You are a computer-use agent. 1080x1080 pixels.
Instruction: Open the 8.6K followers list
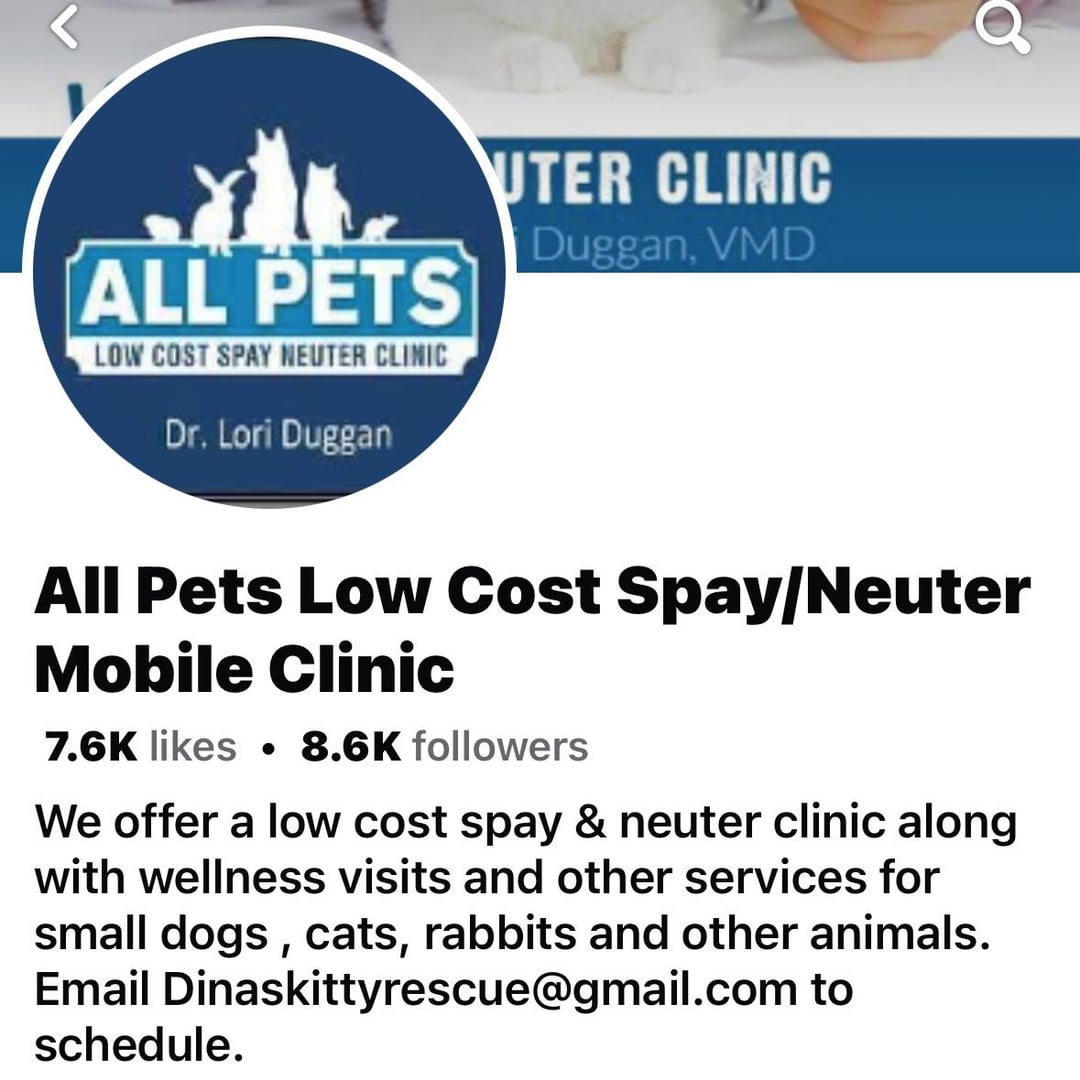444,746
